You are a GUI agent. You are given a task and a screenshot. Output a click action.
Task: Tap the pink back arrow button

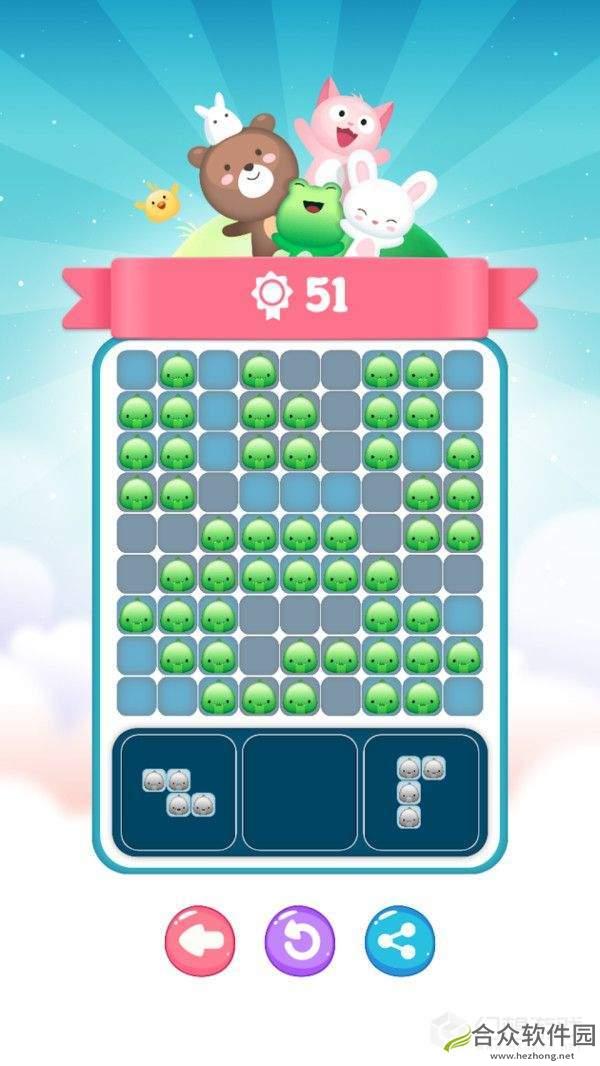[x=200, y=941]
